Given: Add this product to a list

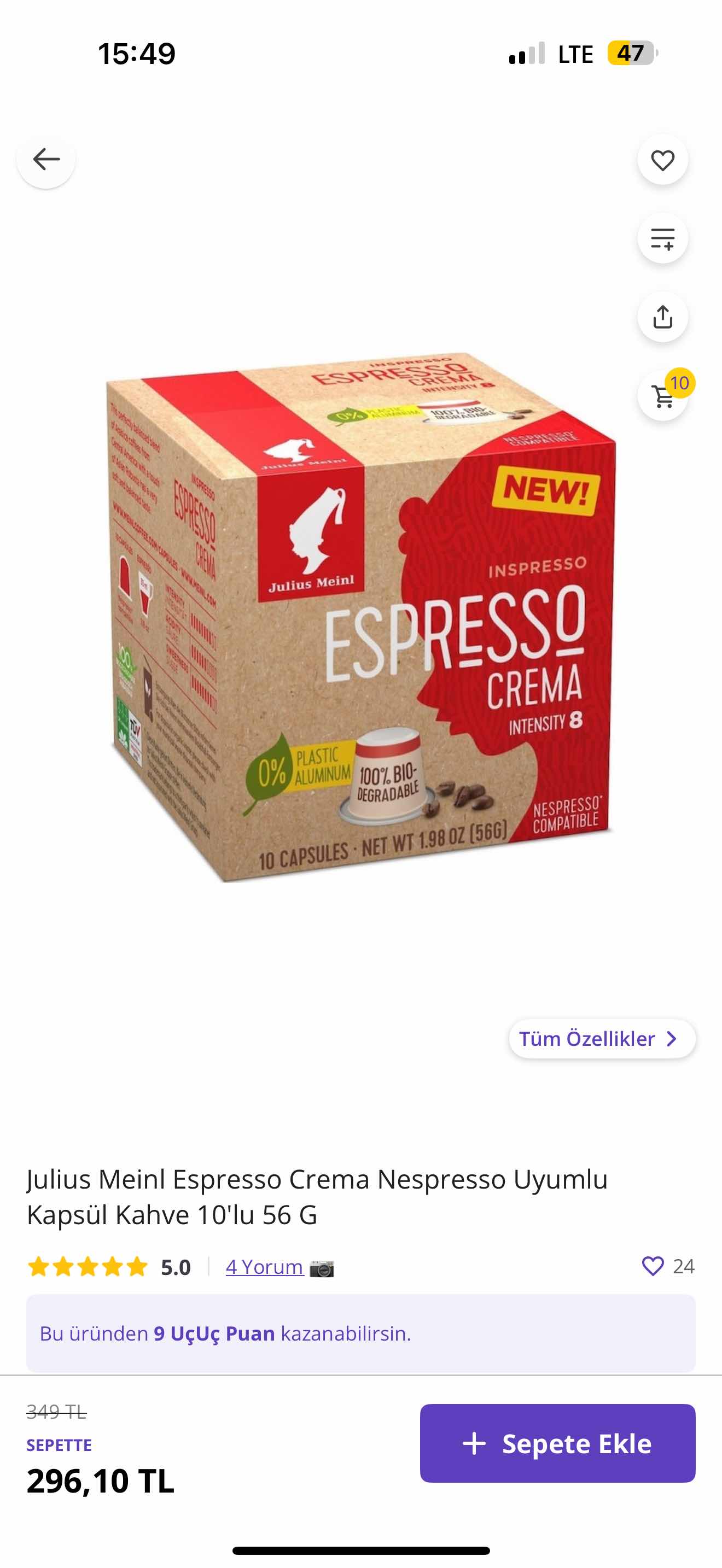Looking at the screenshot, I should coord(662,238).
